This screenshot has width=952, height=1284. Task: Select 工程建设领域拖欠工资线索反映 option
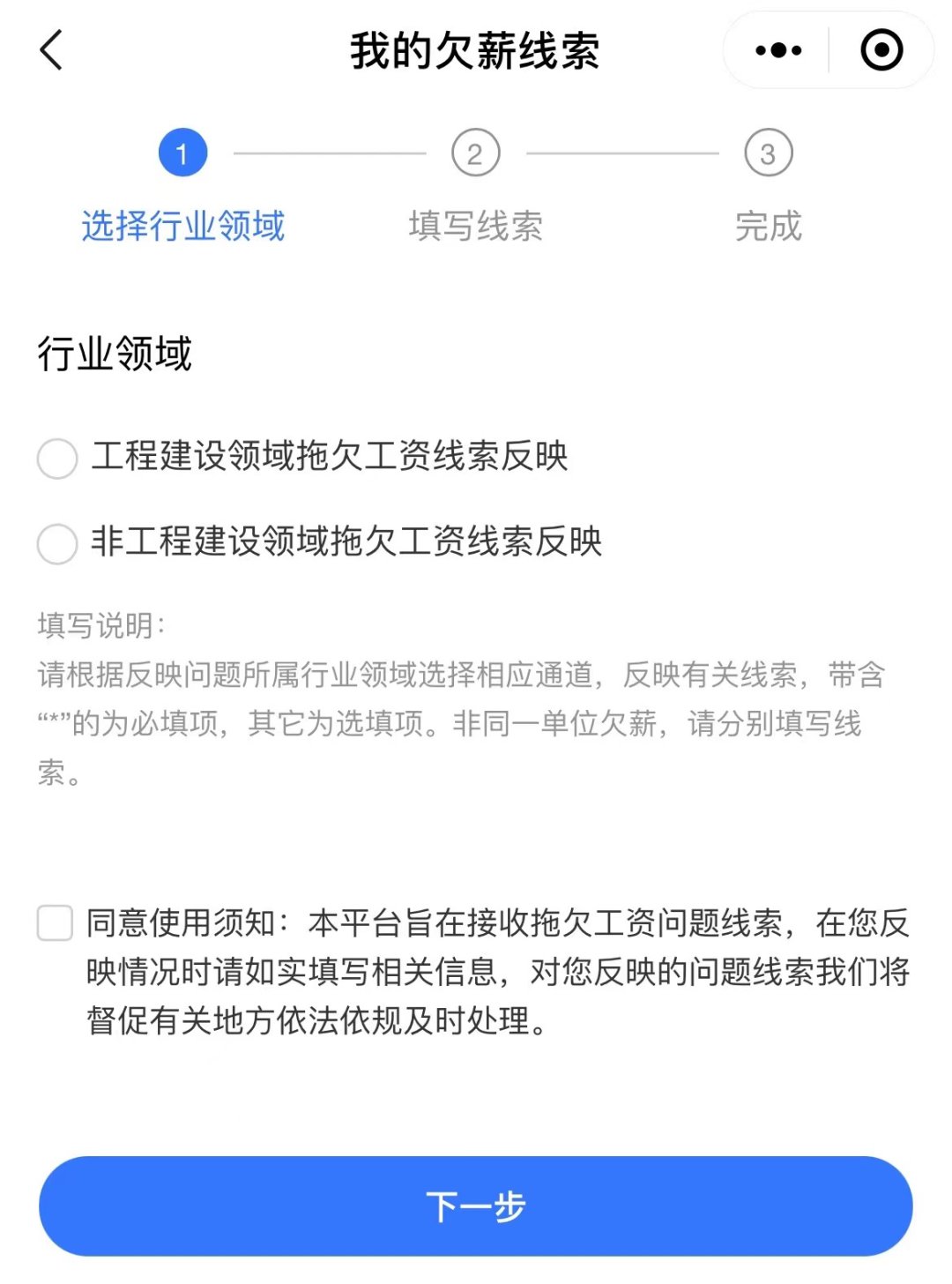(58, 458)
